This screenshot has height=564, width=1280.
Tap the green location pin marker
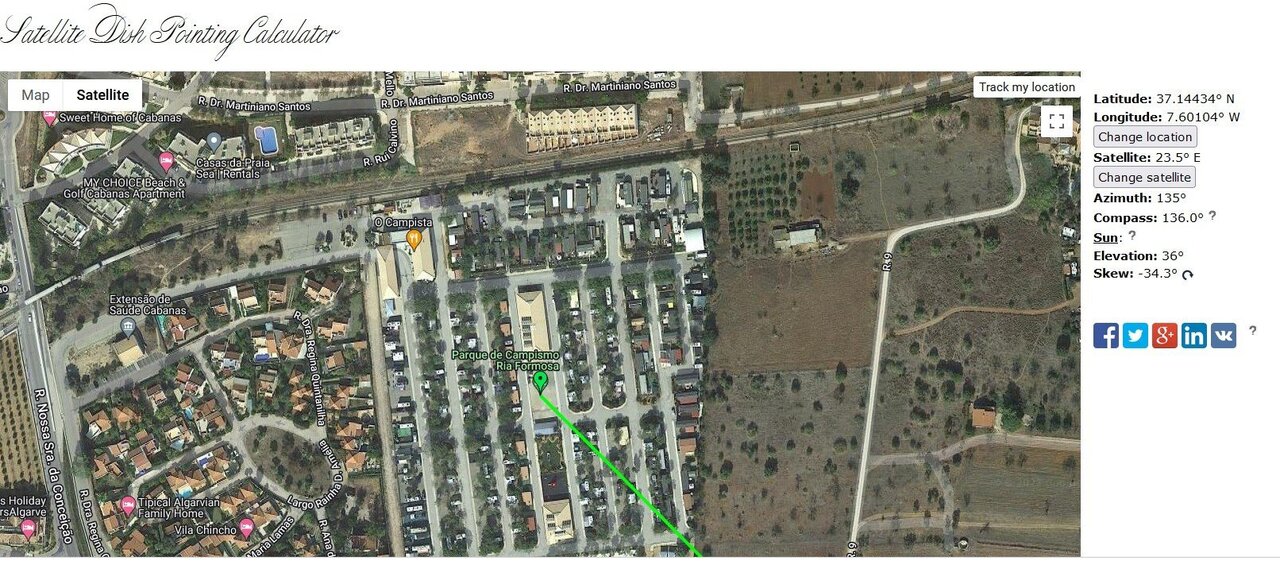pyautogui.click(x=541, y=381)
